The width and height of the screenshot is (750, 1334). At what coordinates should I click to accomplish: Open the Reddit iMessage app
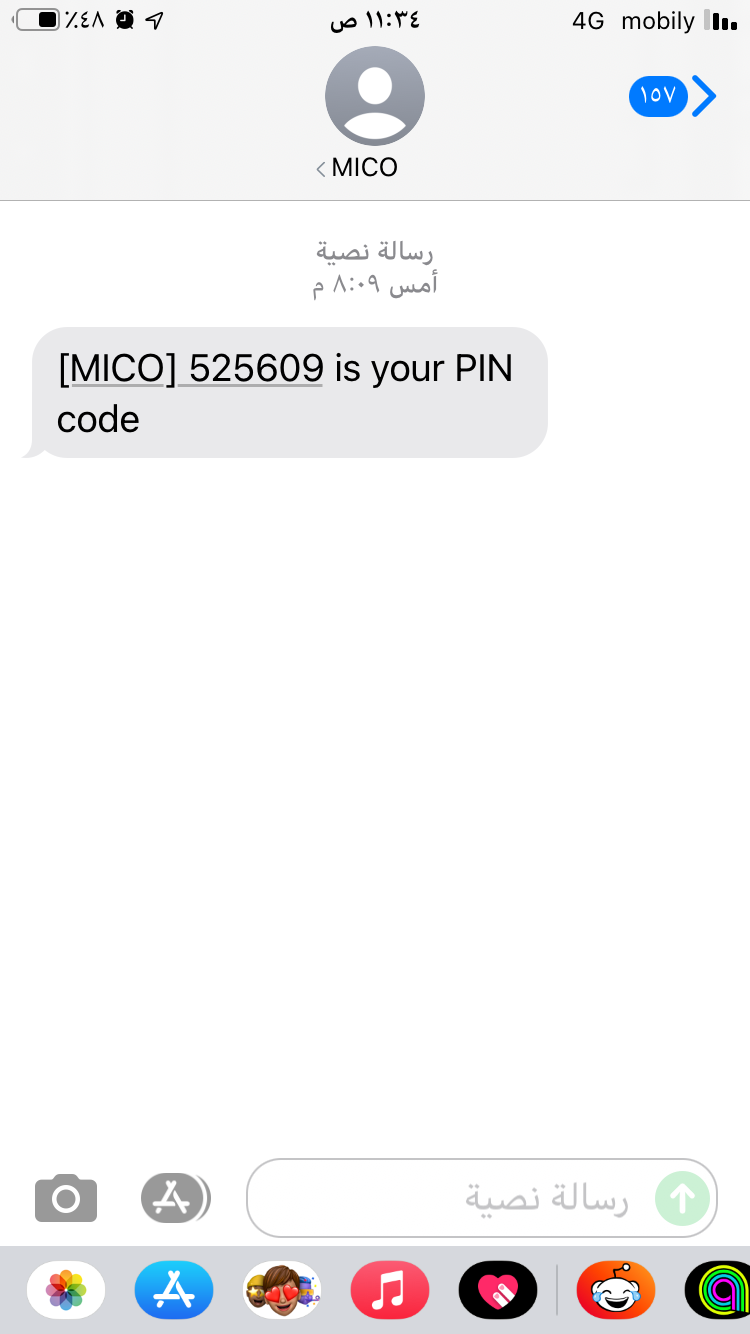tap(616, 1290)
